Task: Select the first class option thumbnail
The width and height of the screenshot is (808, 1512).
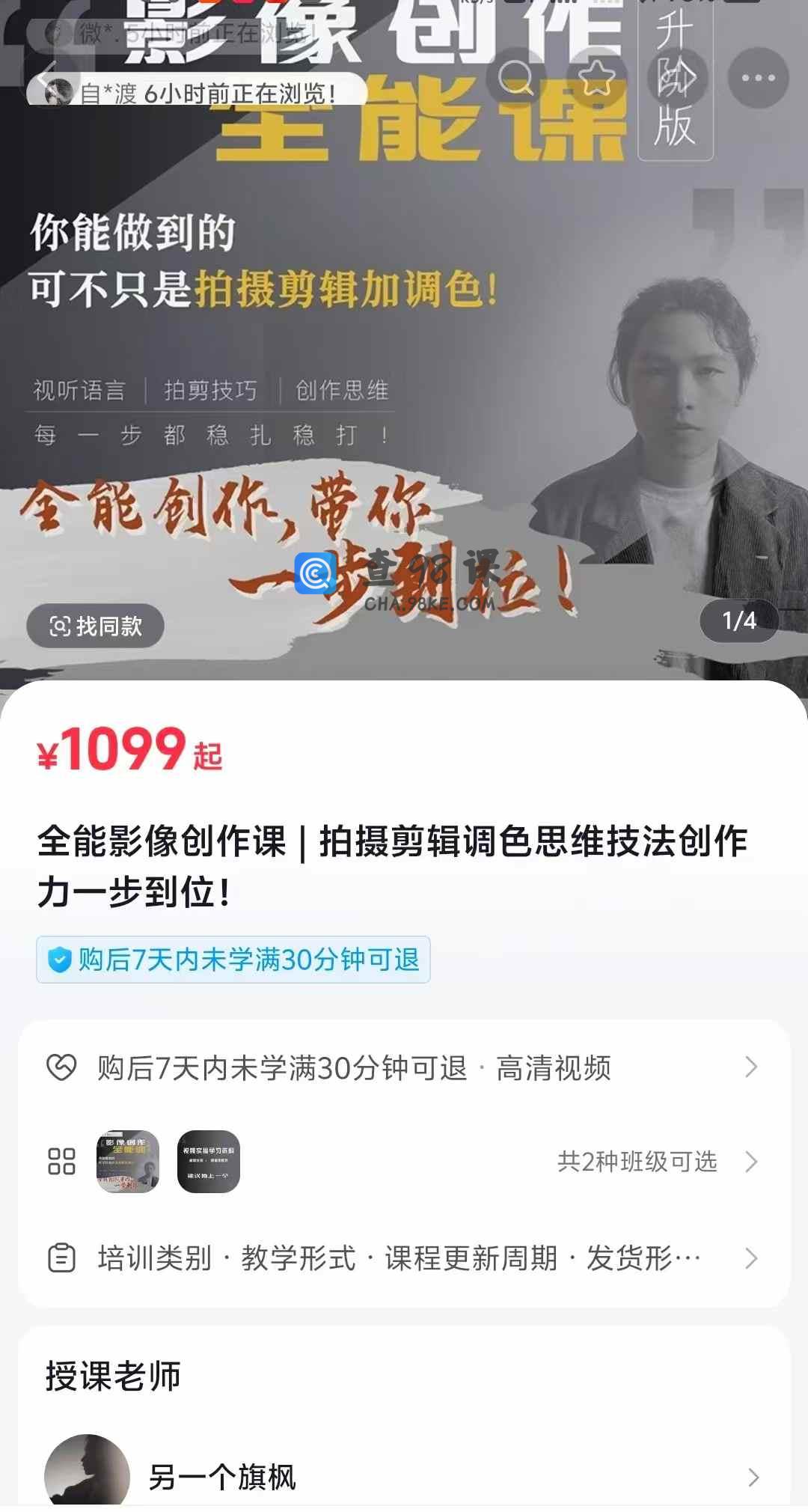Action: (x=128, y=1162)
